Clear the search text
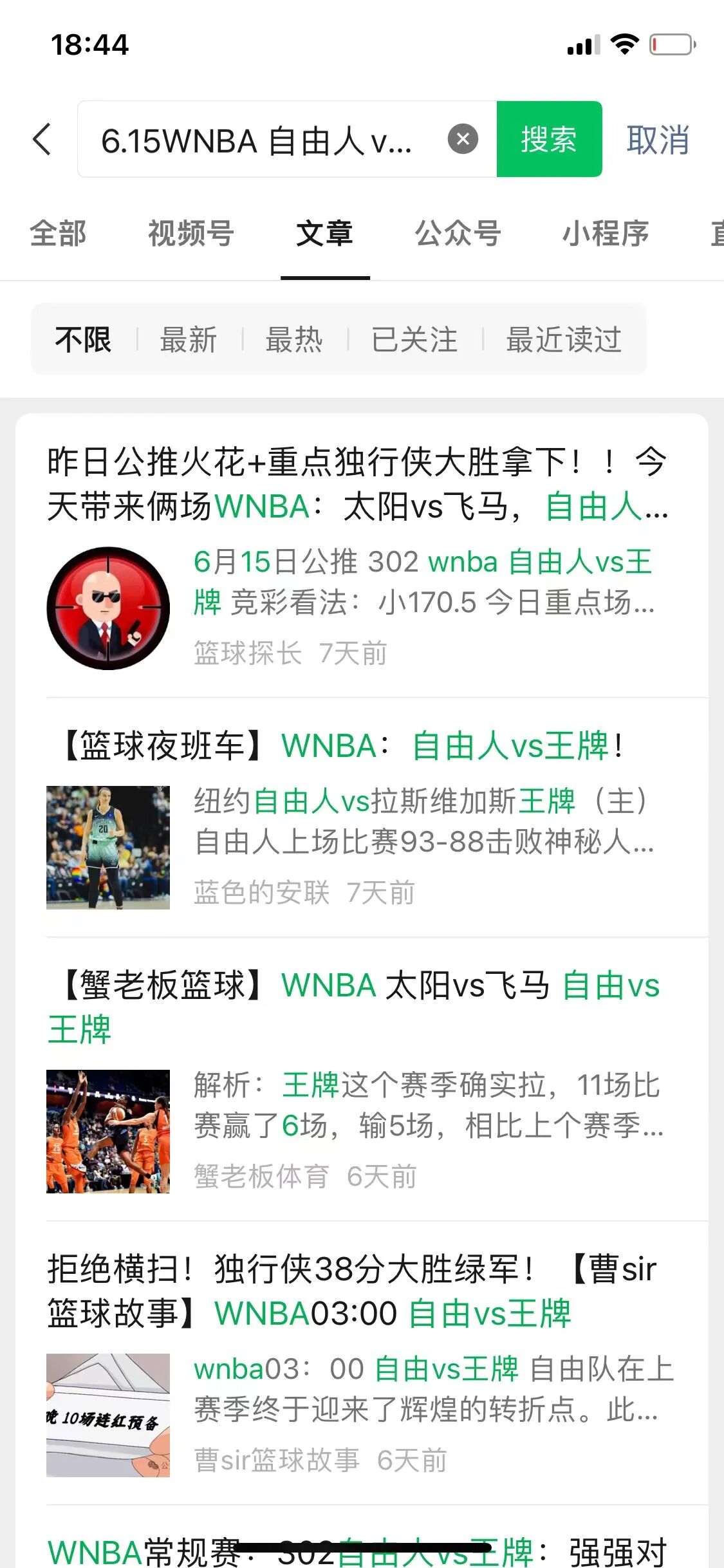This screenshot has width=724, height=1568. coord(463,139)
